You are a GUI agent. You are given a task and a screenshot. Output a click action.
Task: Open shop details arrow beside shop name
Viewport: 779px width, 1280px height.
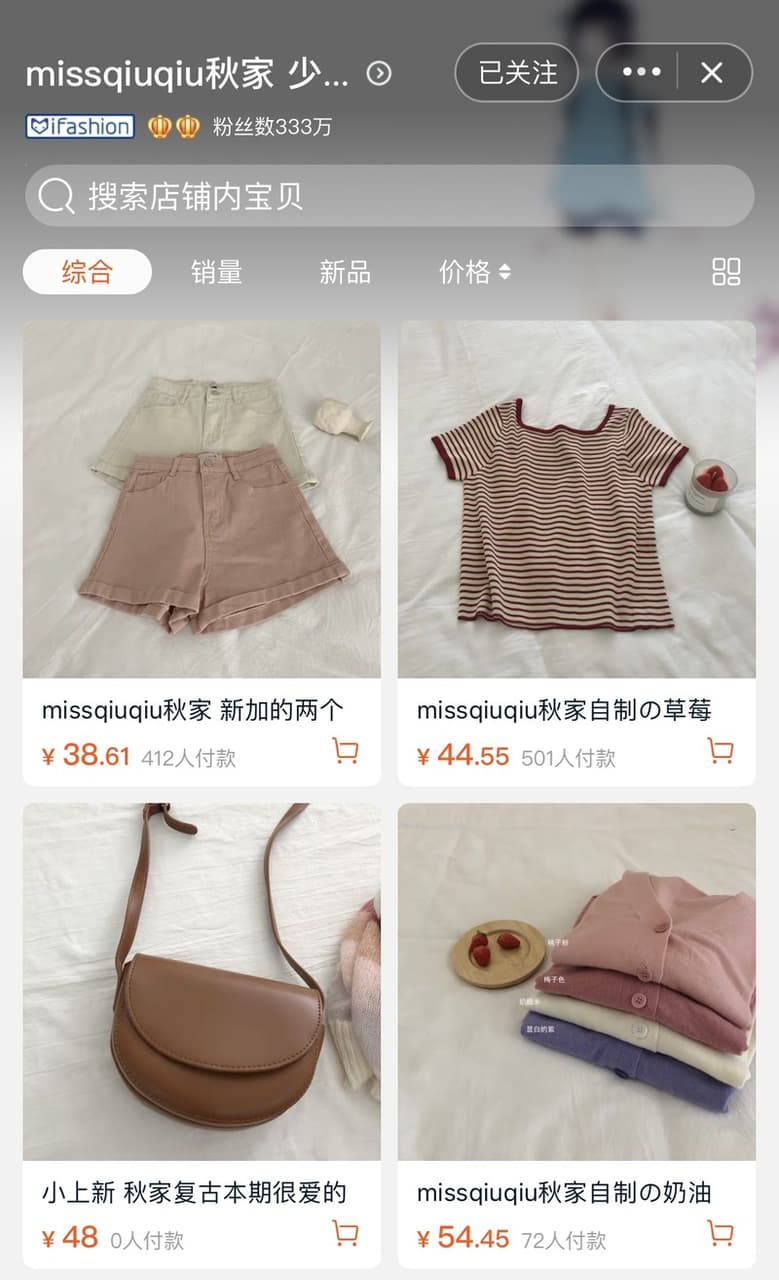coord(379,73)
